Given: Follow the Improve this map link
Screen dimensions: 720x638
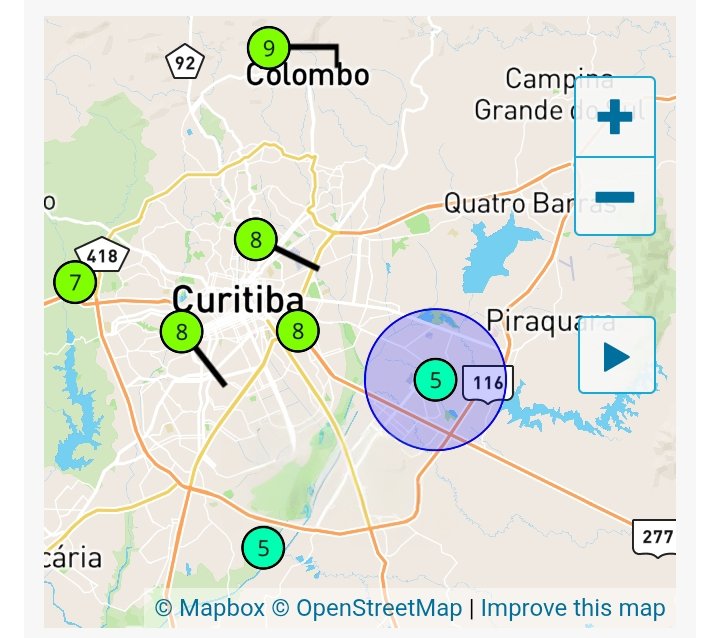Looking at the screenshot, I should point(573,608).
